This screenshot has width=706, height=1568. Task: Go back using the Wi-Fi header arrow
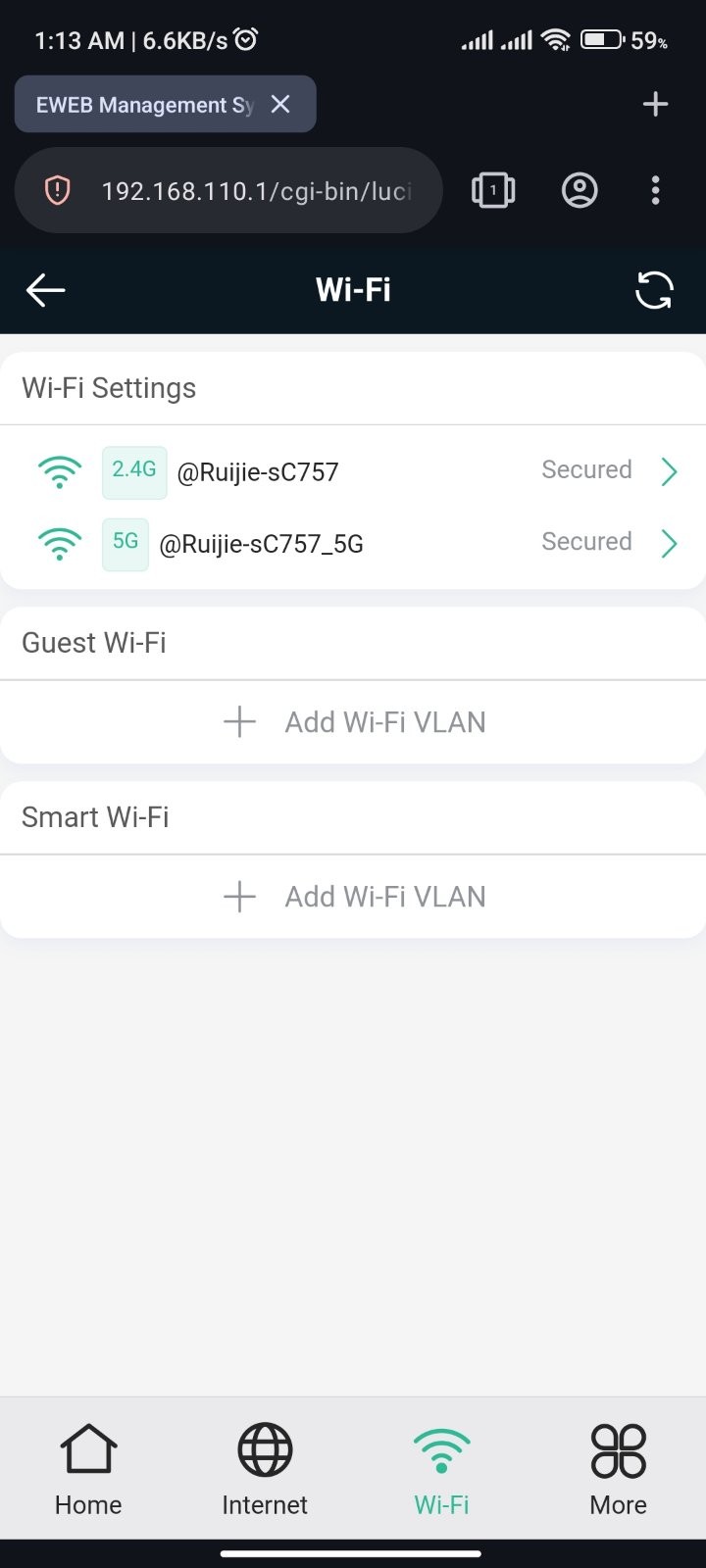pos(45,290)
